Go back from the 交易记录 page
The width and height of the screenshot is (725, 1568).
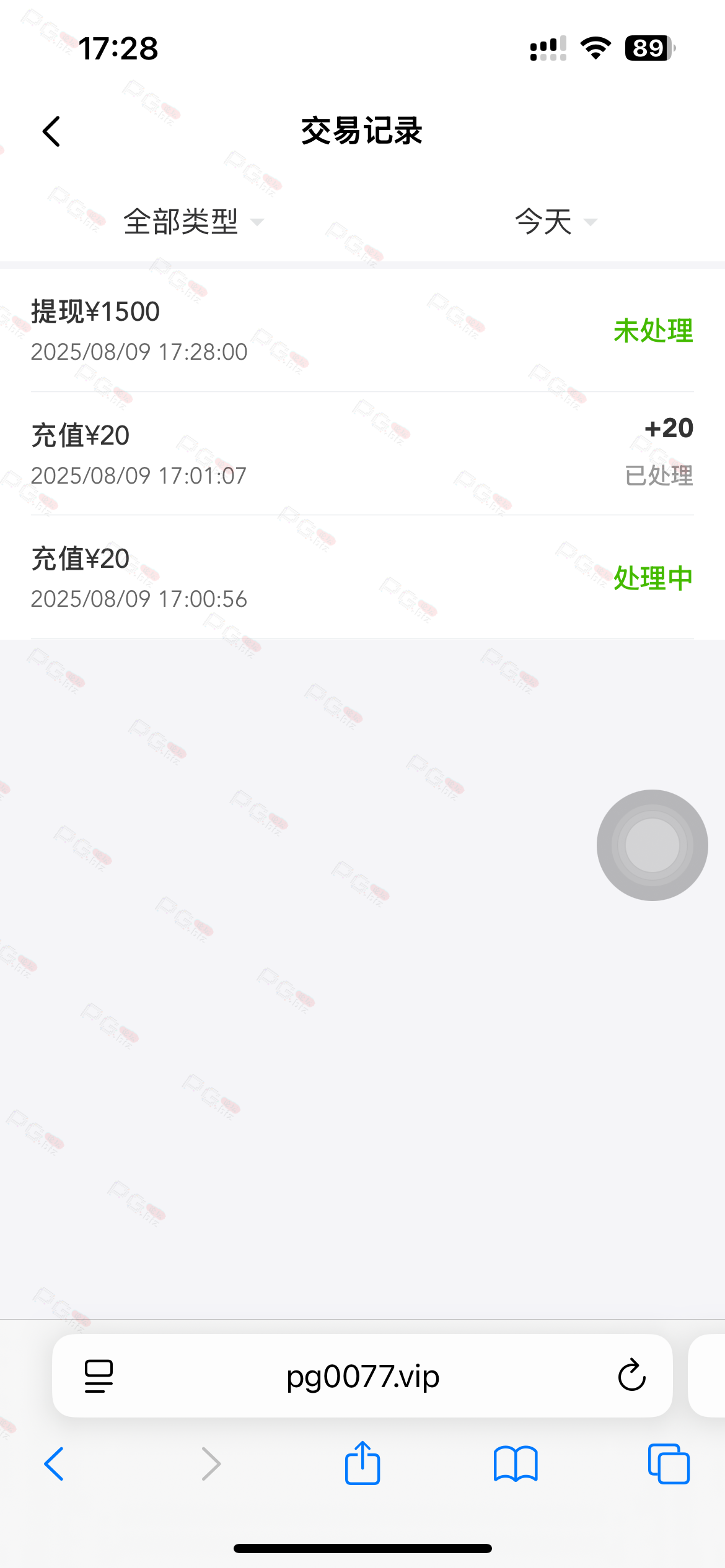coord(52,131)
